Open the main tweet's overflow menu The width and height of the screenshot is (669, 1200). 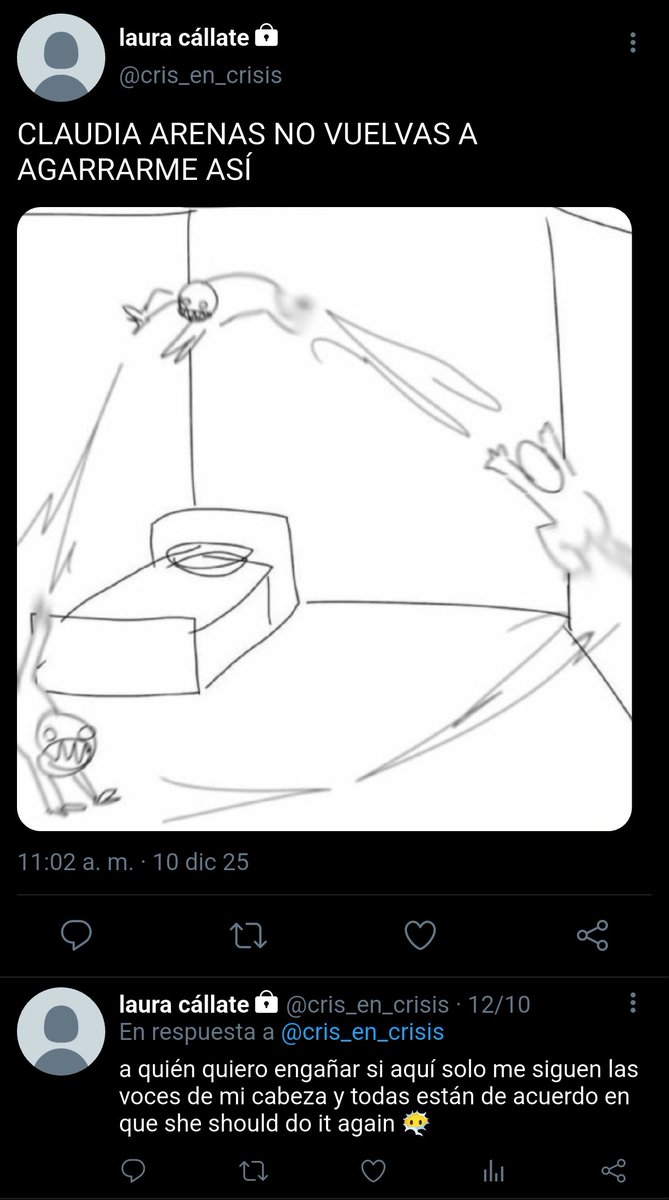(633, 43)
